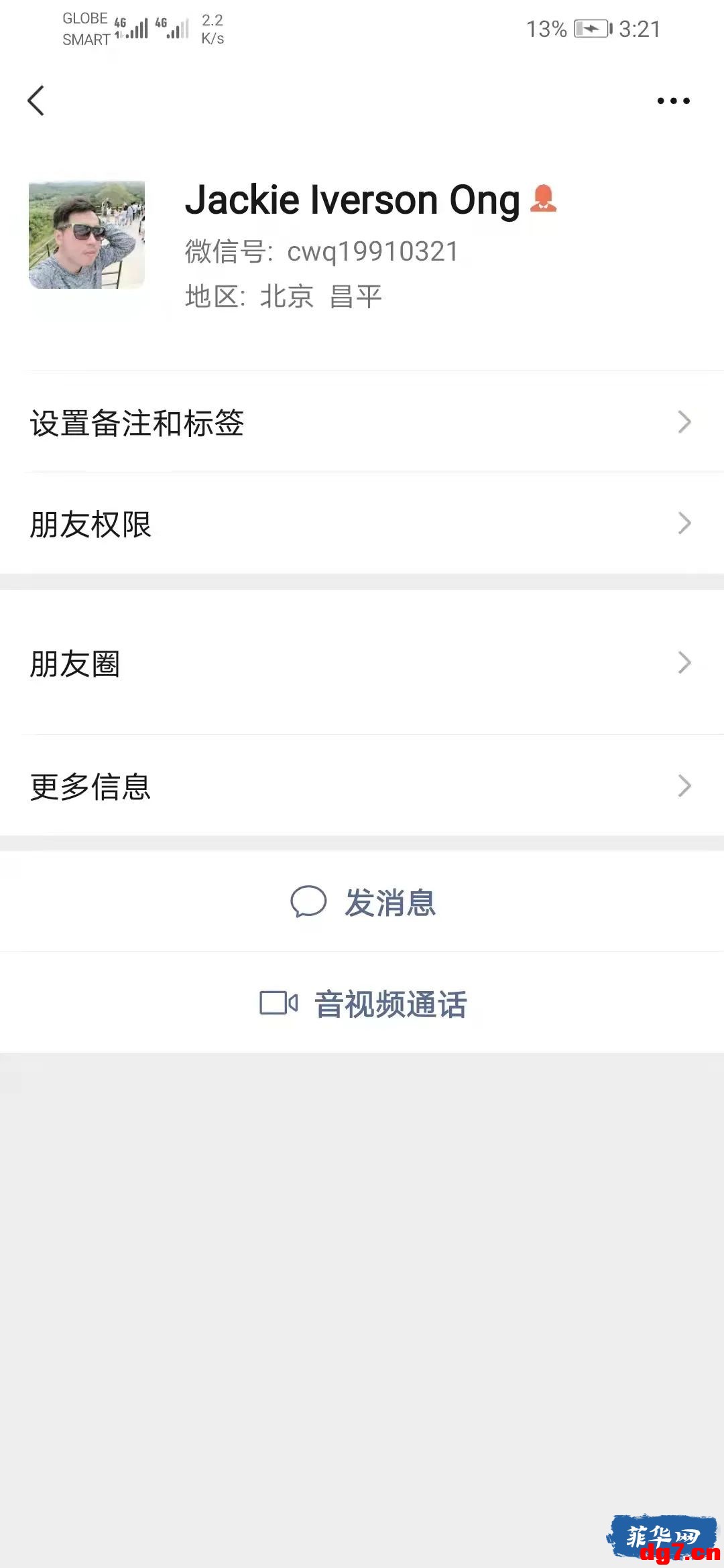
Task: Go back using the top-left arrow
Action: coord(36,101)
